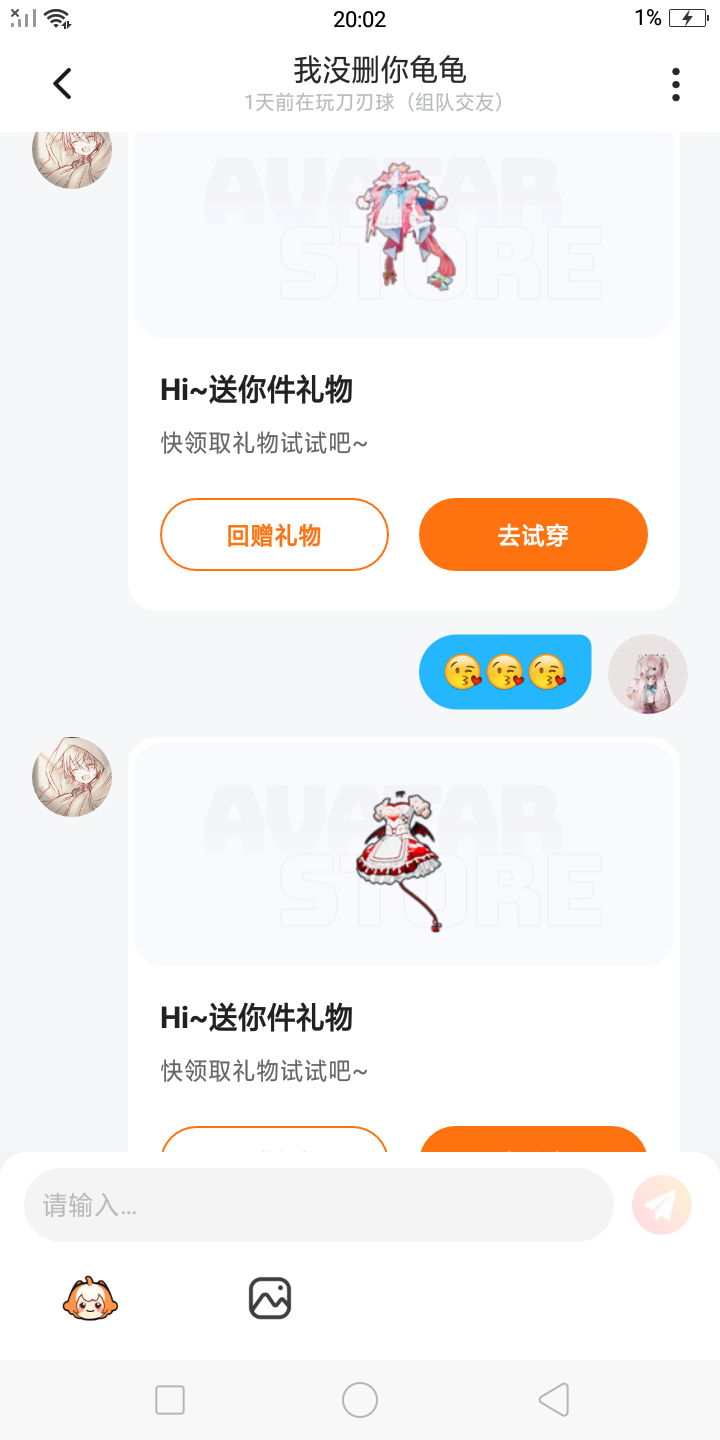This screenshot has width=720, height=1440.
Task: Tap 回赠礼物 button on the pink outfit gift
Action: (x=274, y=535)
